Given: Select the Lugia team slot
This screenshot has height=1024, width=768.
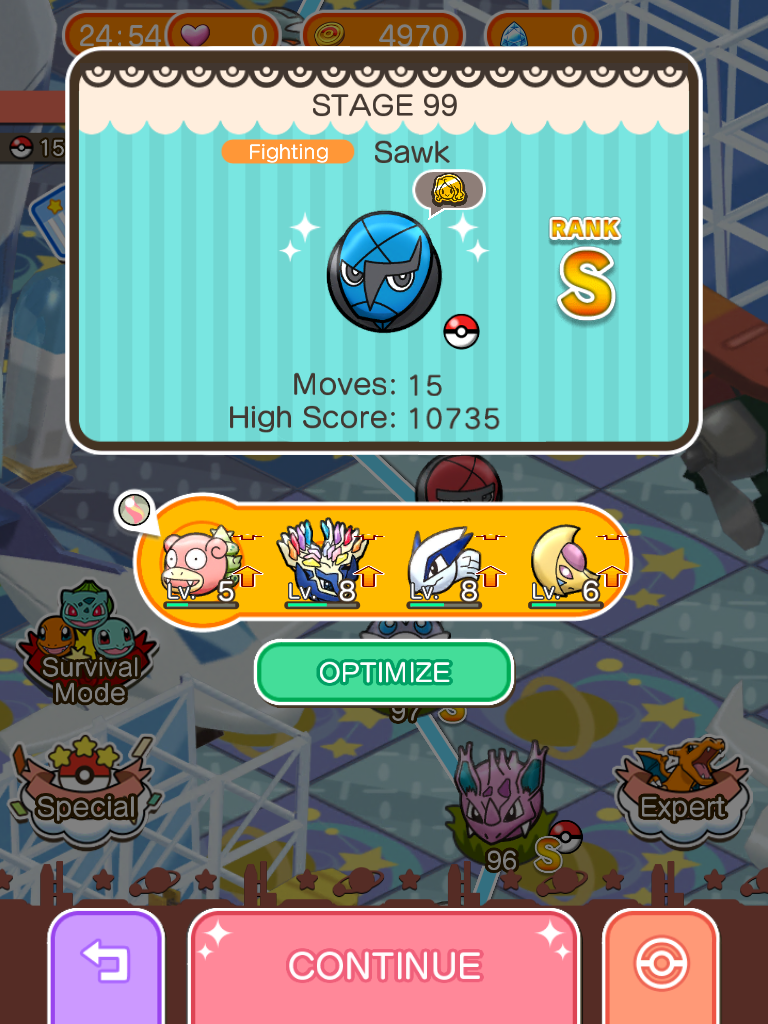Looking at the screenshot, I should click(x=443, y=565).
